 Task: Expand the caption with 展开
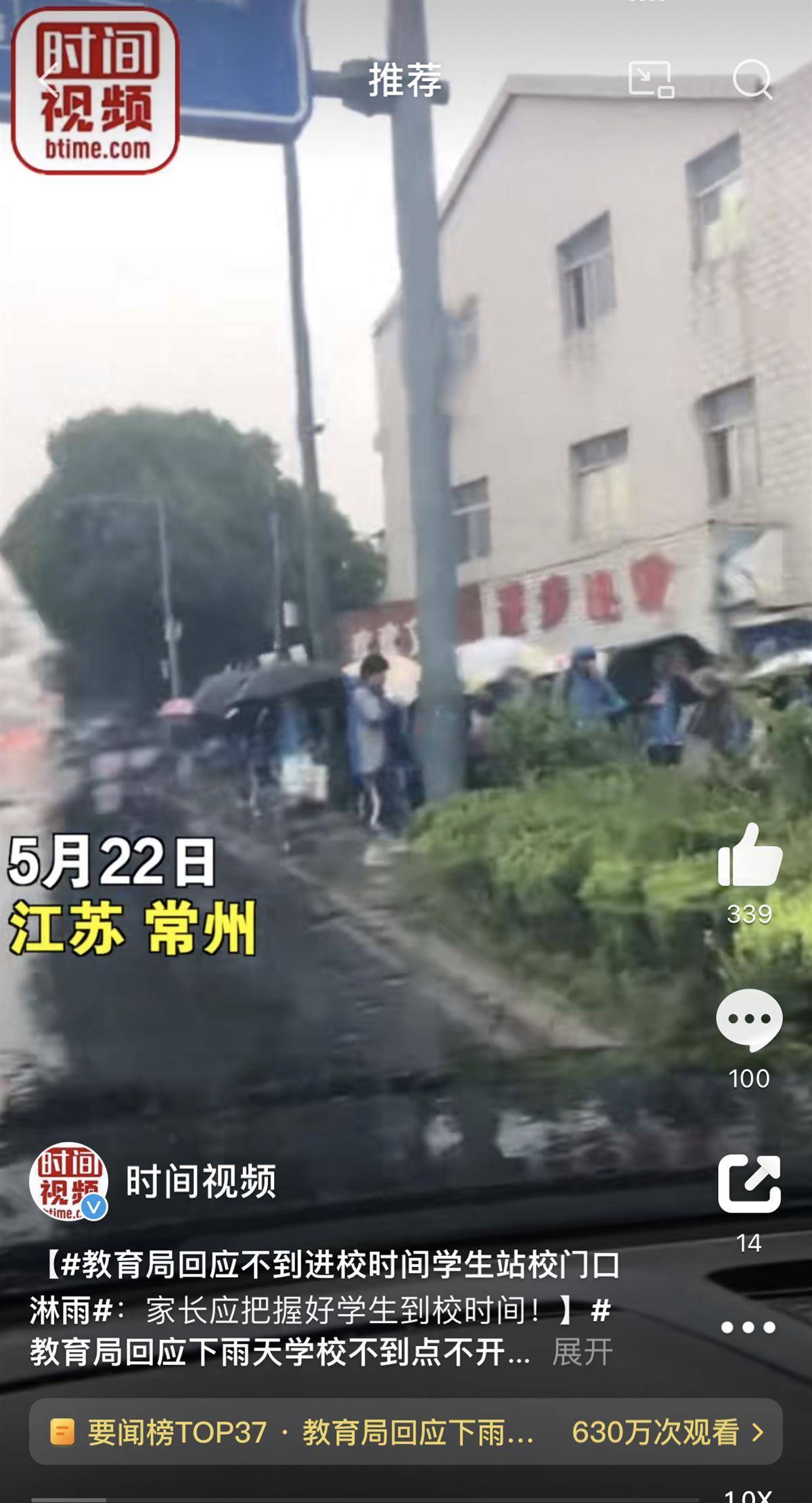point(583,1352)
